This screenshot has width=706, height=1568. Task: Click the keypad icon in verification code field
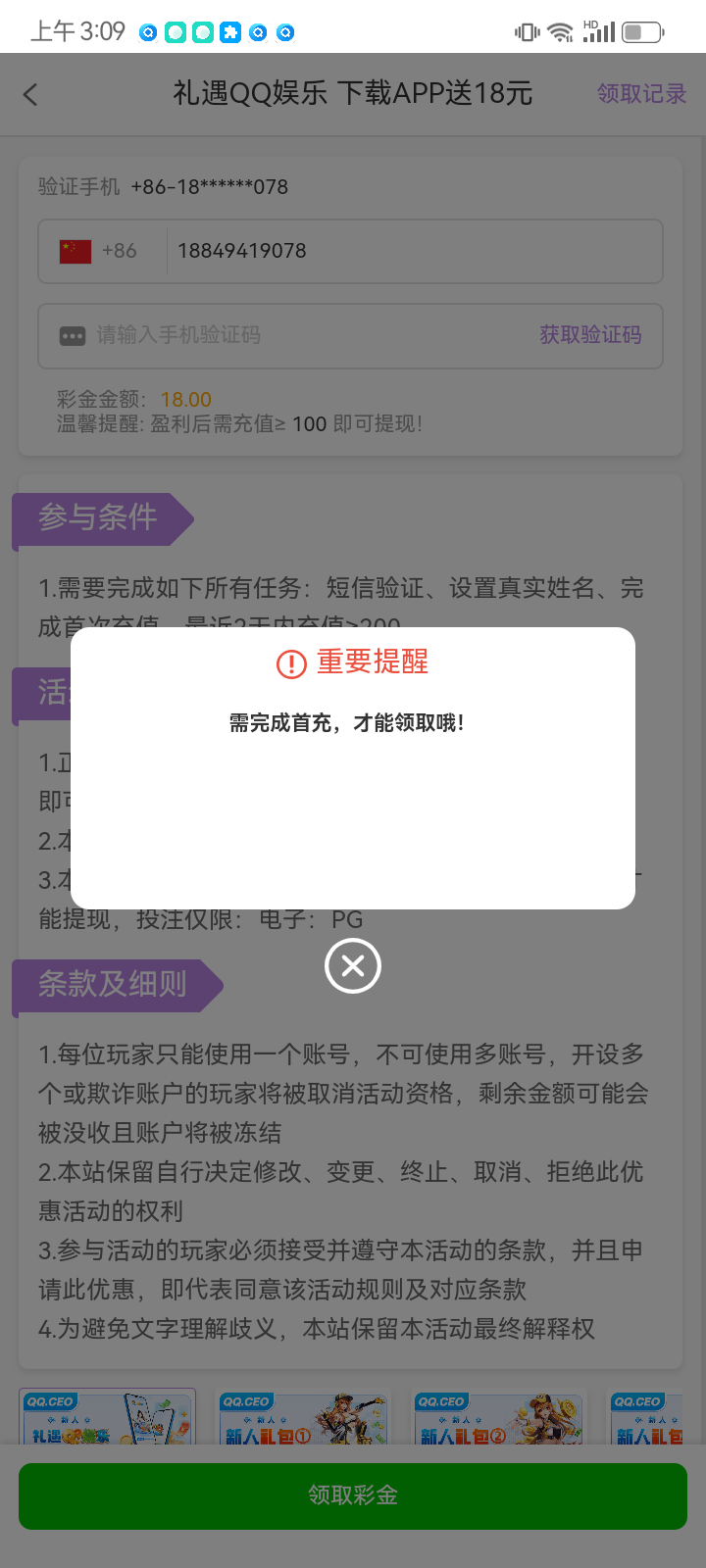pos(71,335)
